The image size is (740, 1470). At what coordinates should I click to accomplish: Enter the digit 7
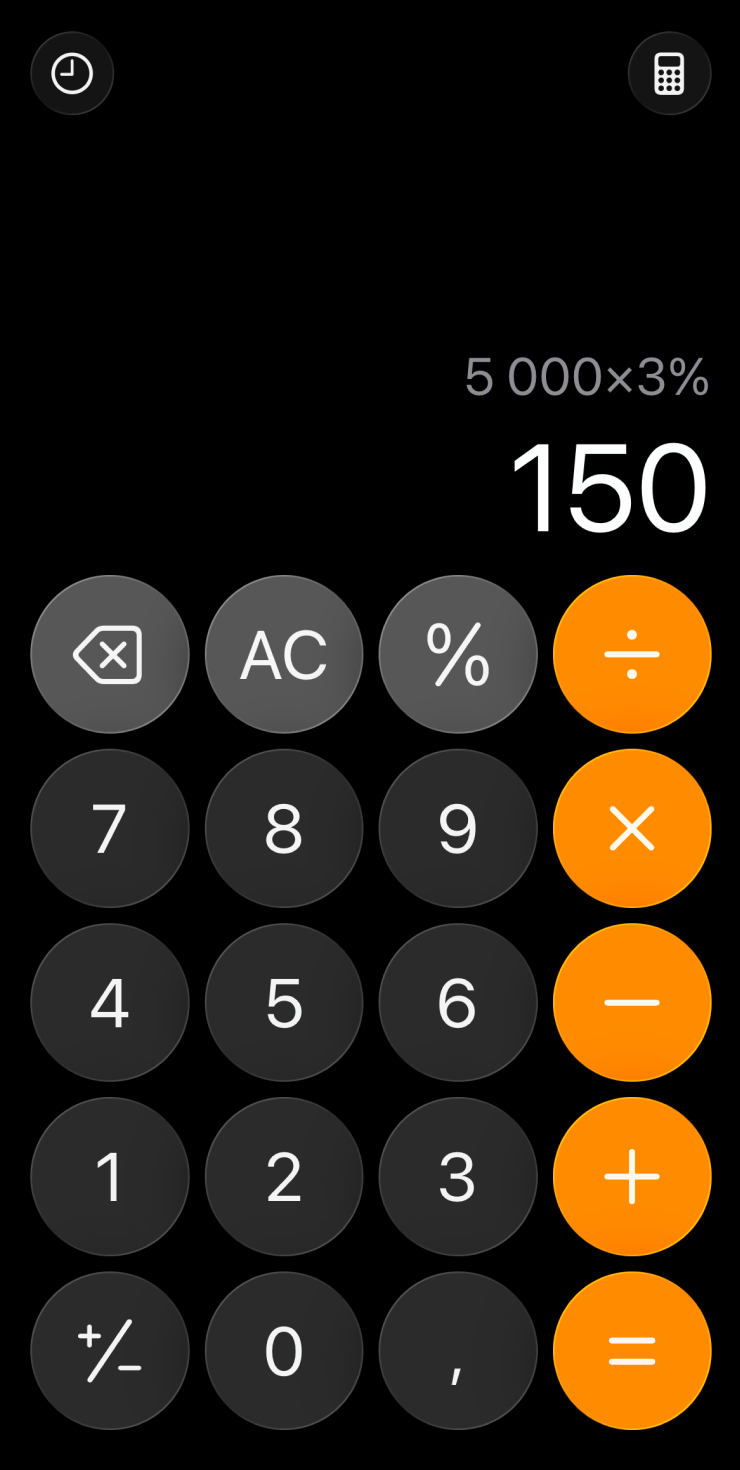(110, 829)
